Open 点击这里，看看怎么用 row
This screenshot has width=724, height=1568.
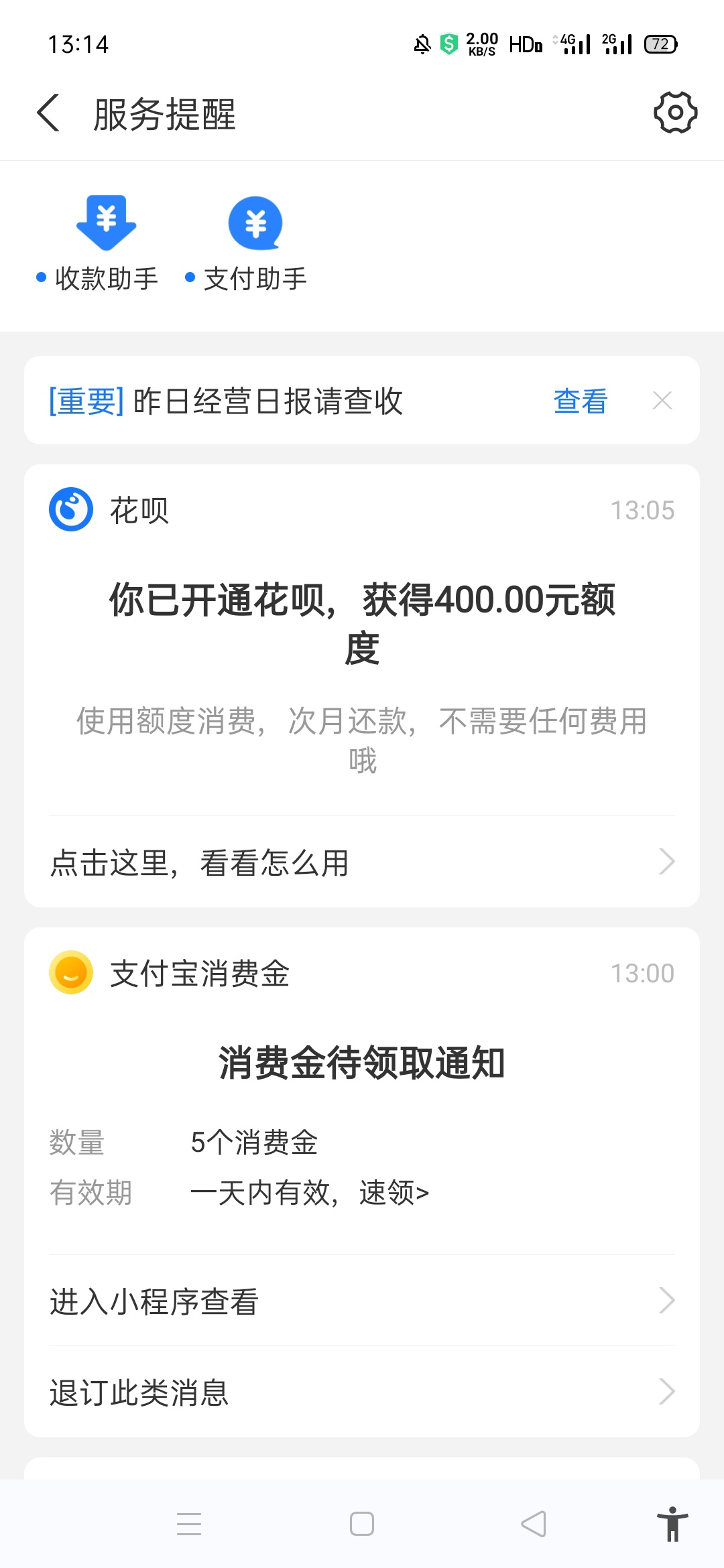(362, 862)
